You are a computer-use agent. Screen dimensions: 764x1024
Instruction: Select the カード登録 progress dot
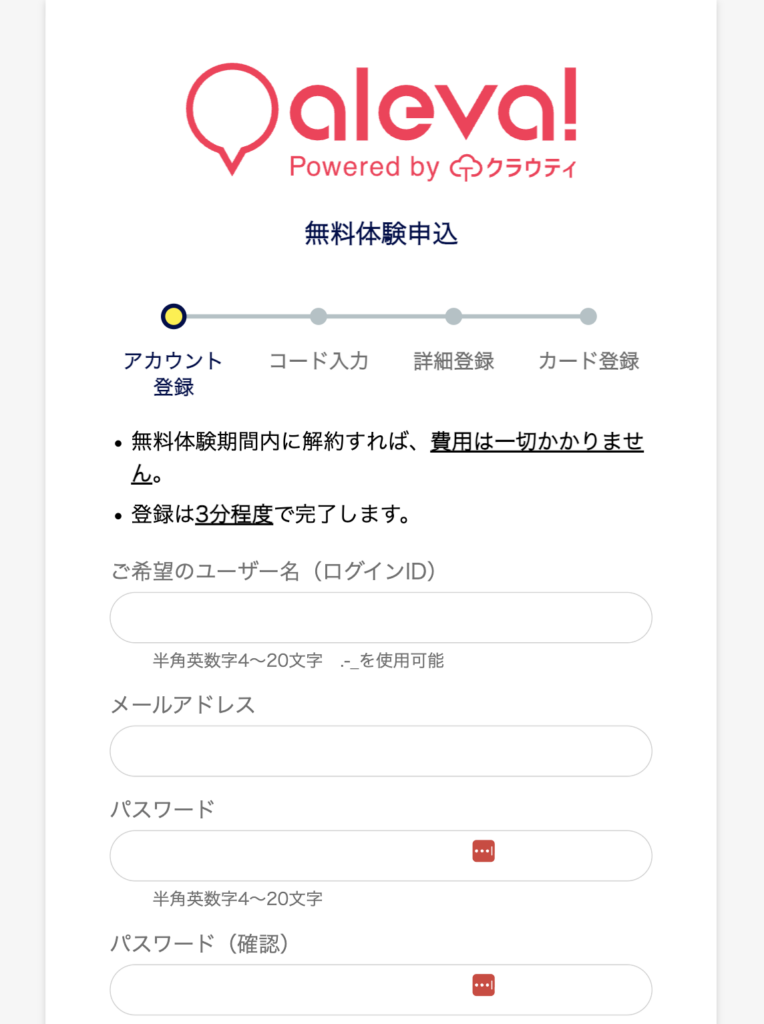tap(589, 316)
